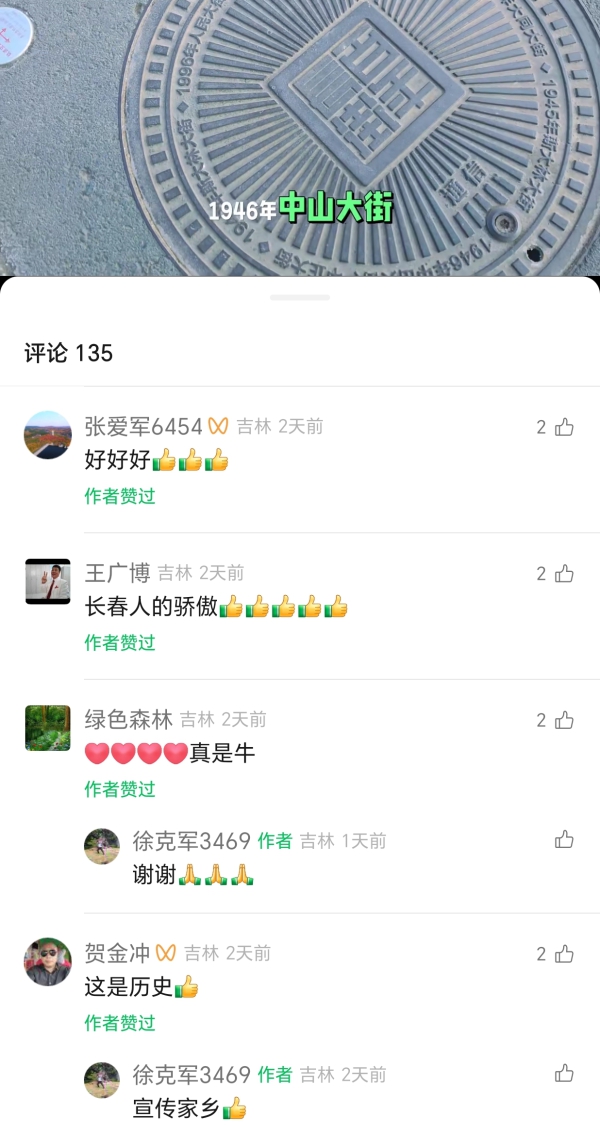Like 王广博's comment
Image resolution: width=600 pixels, height=1144 pixels.
pyautogui.click(x=564, y=573)
